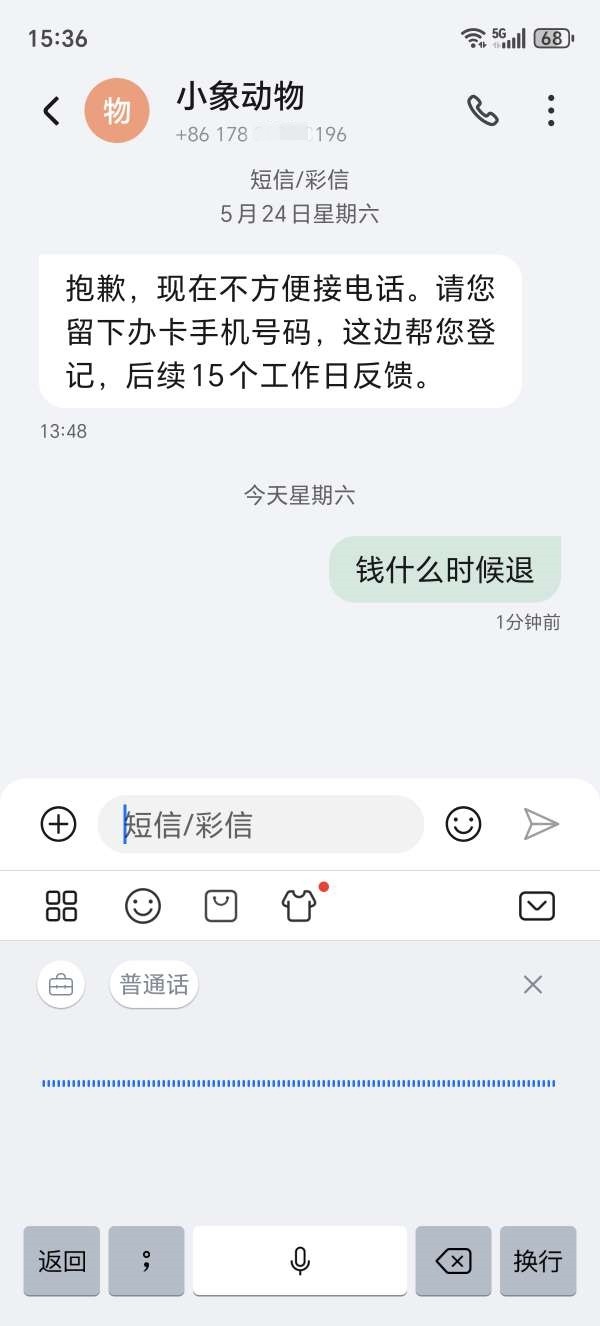Delete with the backspace key
The width and height of the screenshot is (600, 1326).
click(454, 1261)
